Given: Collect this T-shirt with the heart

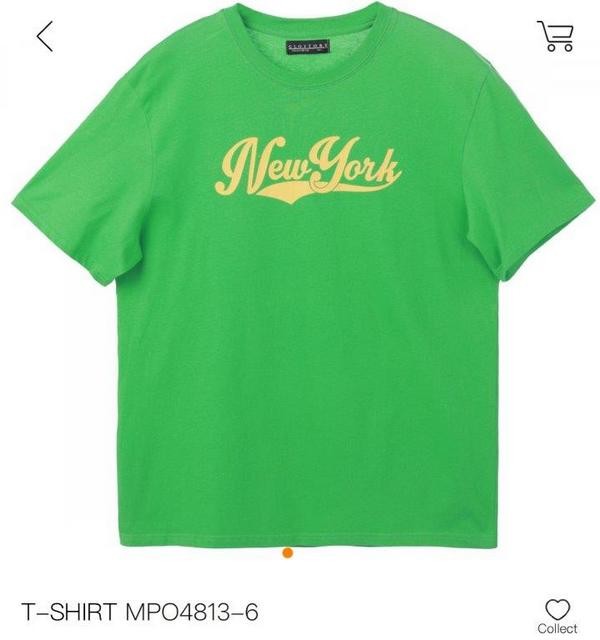Looking at the screenshot, I should [557, 611].
